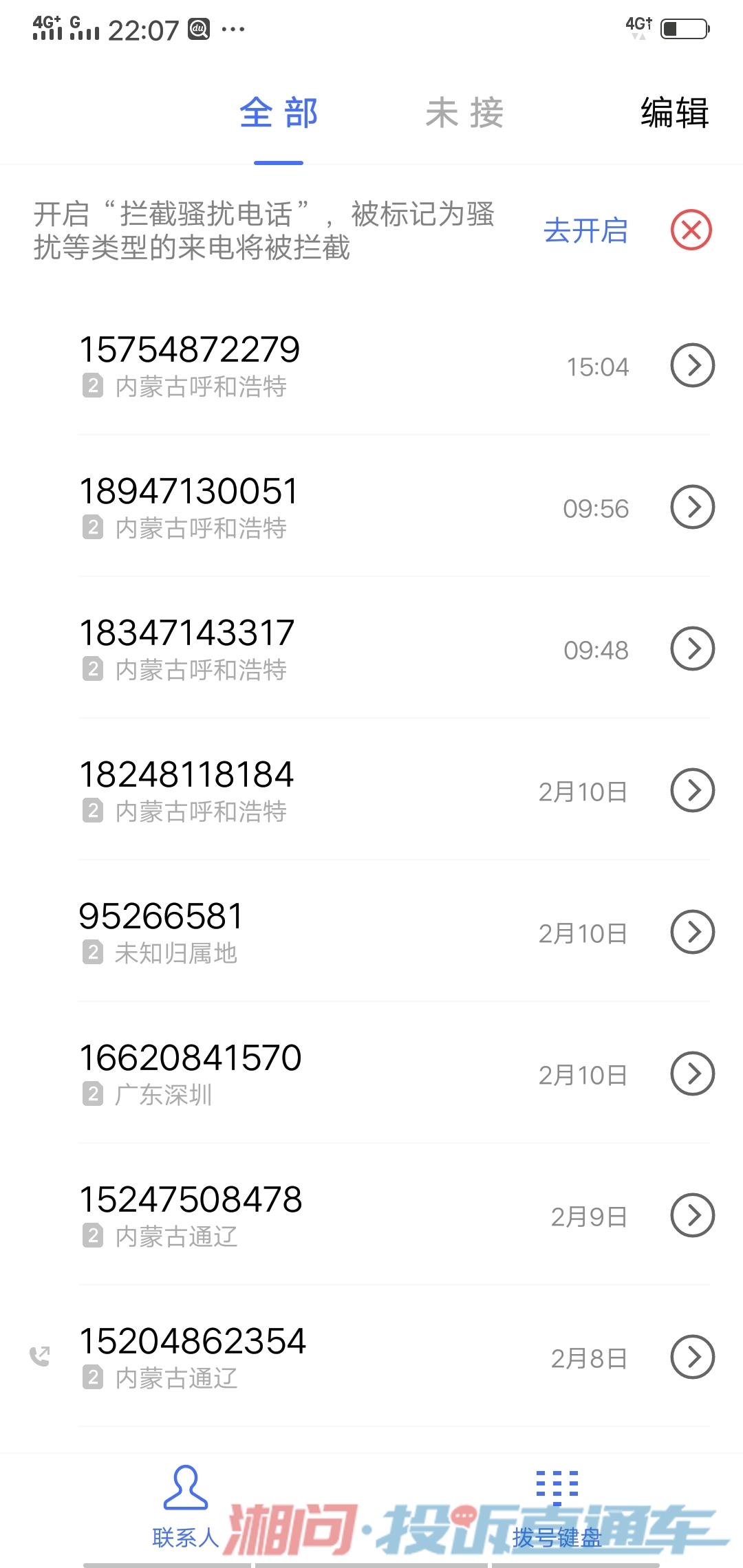
Task: Tap the SIM 2 badge next to 内蒙古呼和浩特 for 15754872279
Action: (x=91, y=386)
